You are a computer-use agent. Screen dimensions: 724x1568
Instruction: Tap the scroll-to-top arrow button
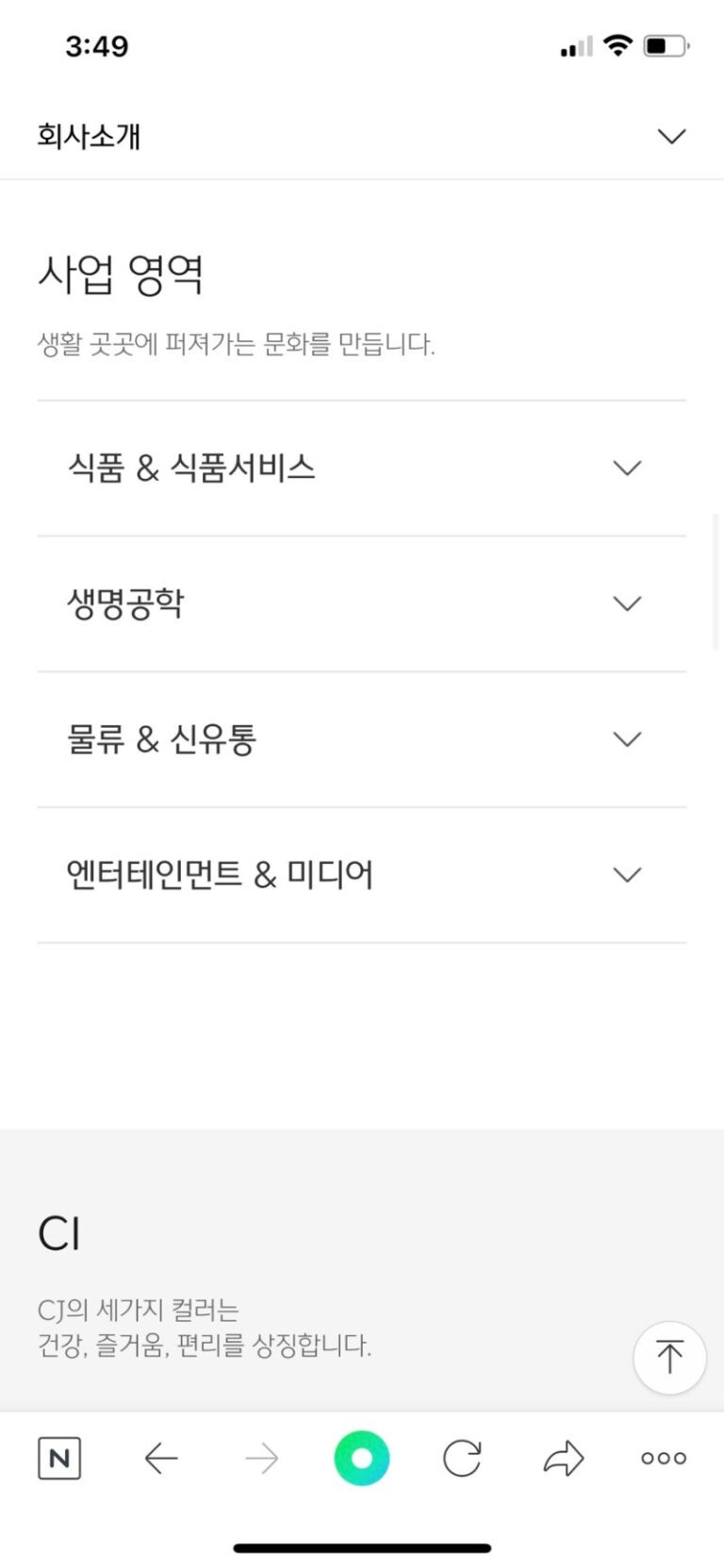click(669, 1357)
